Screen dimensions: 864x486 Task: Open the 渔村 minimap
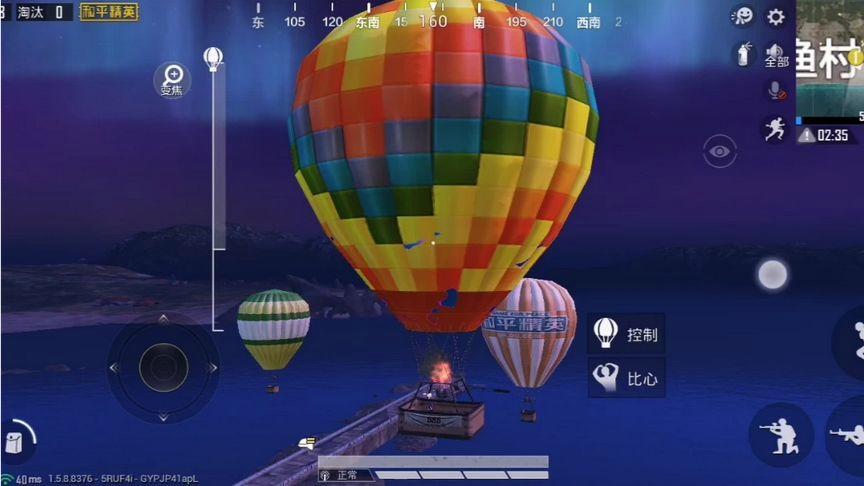coord(830,60)
